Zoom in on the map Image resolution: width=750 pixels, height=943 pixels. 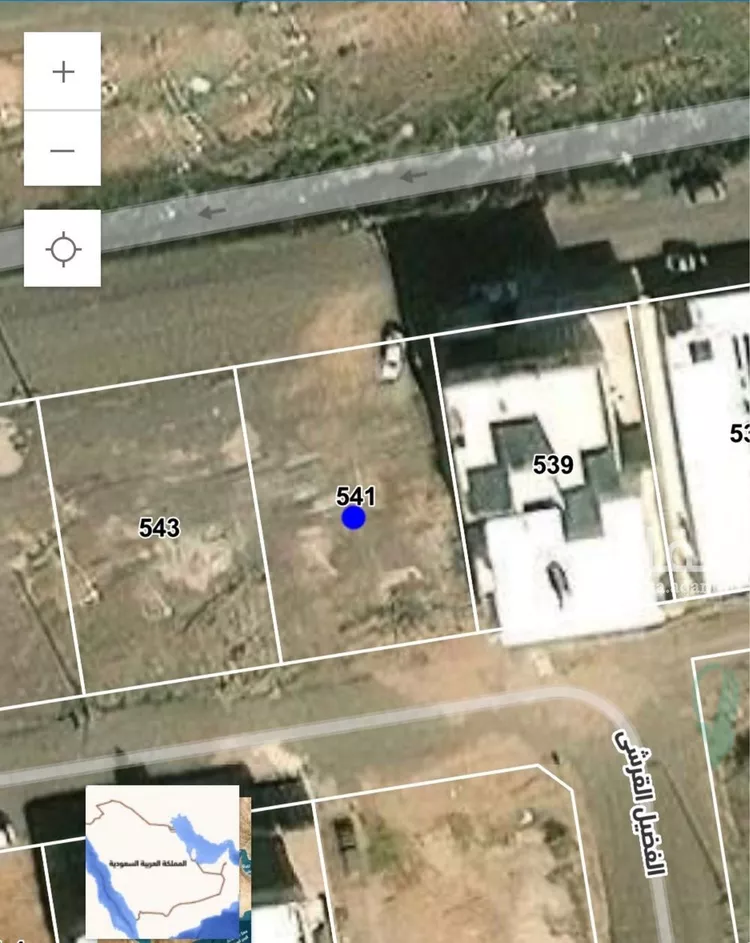point(62,72)
